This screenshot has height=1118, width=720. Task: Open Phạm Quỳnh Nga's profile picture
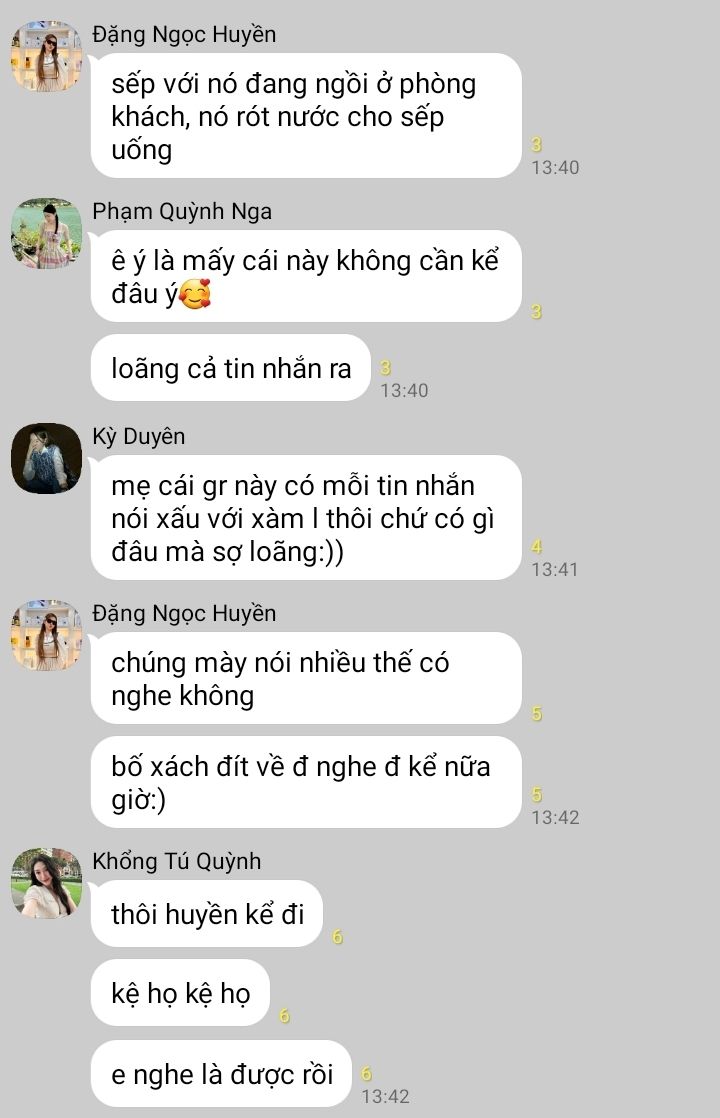click(46, 233)
